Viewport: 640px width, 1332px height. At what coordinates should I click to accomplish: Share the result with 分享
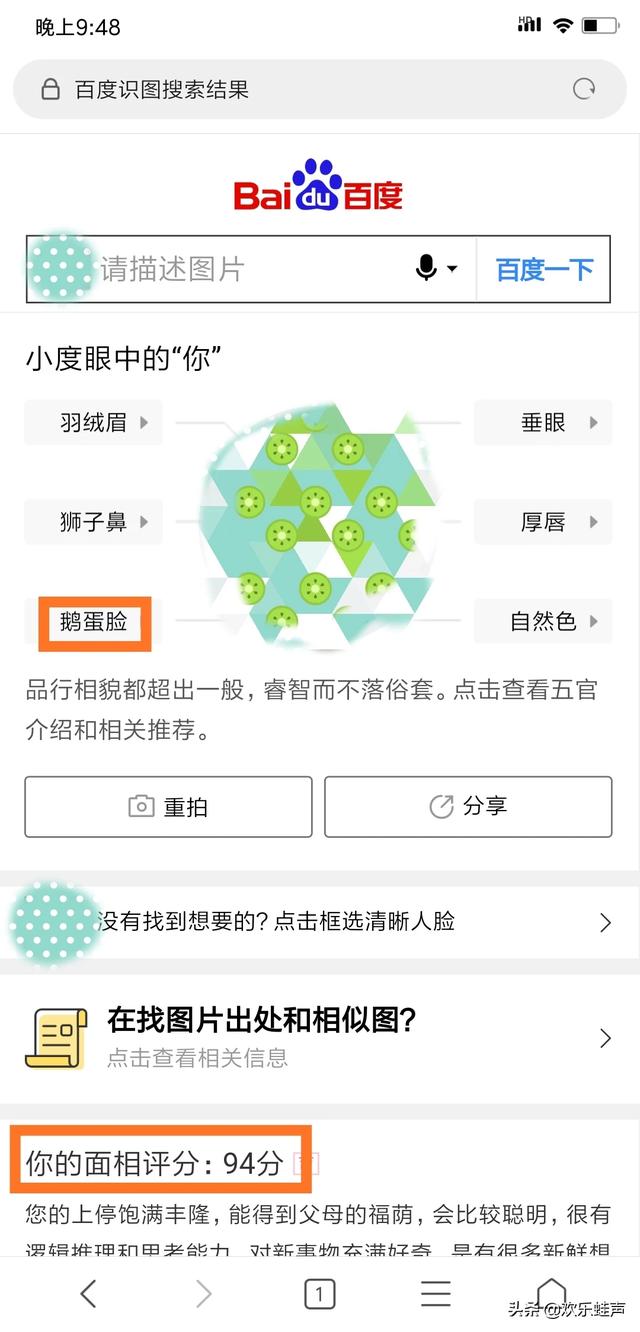click(468, 806)
